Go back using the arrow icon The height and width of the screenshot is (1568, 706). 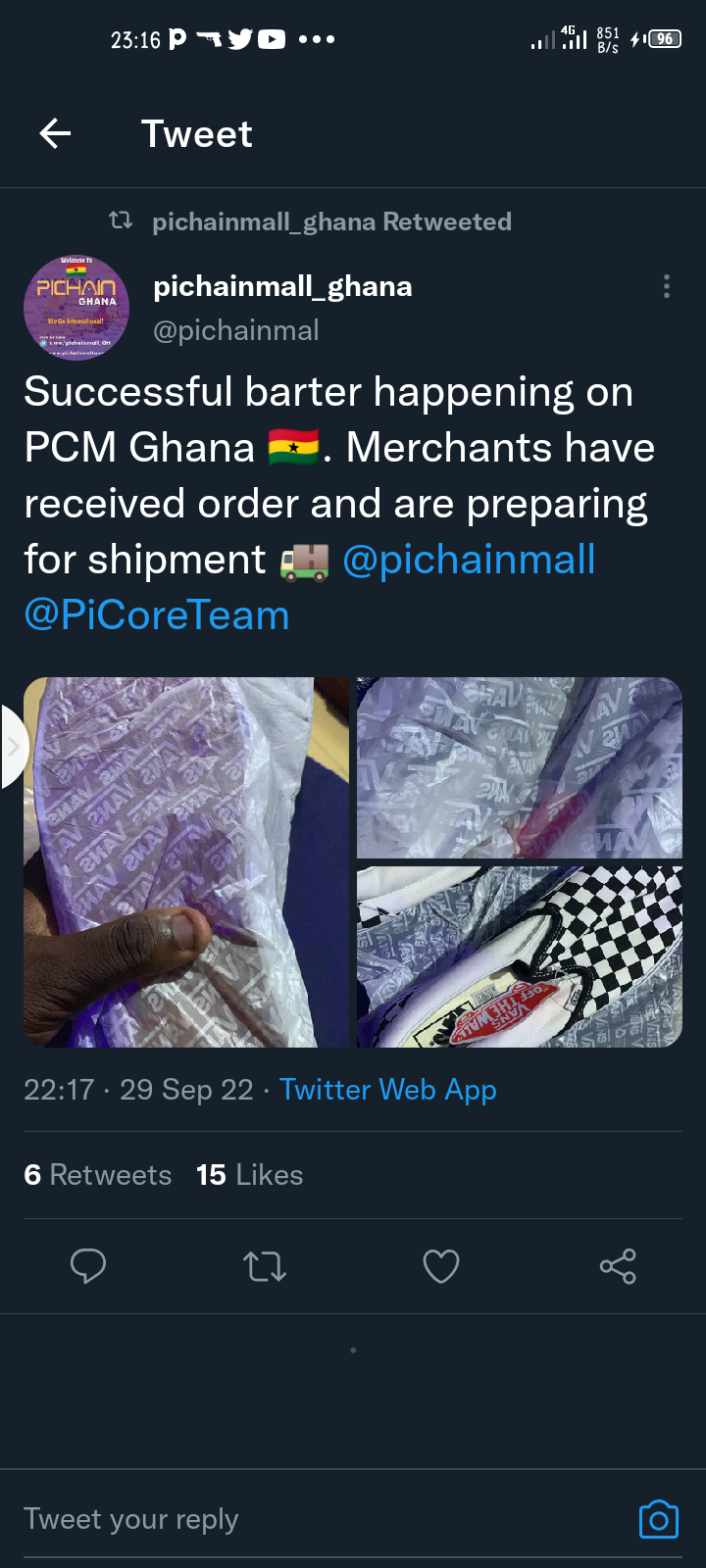(x=55, y=133)
